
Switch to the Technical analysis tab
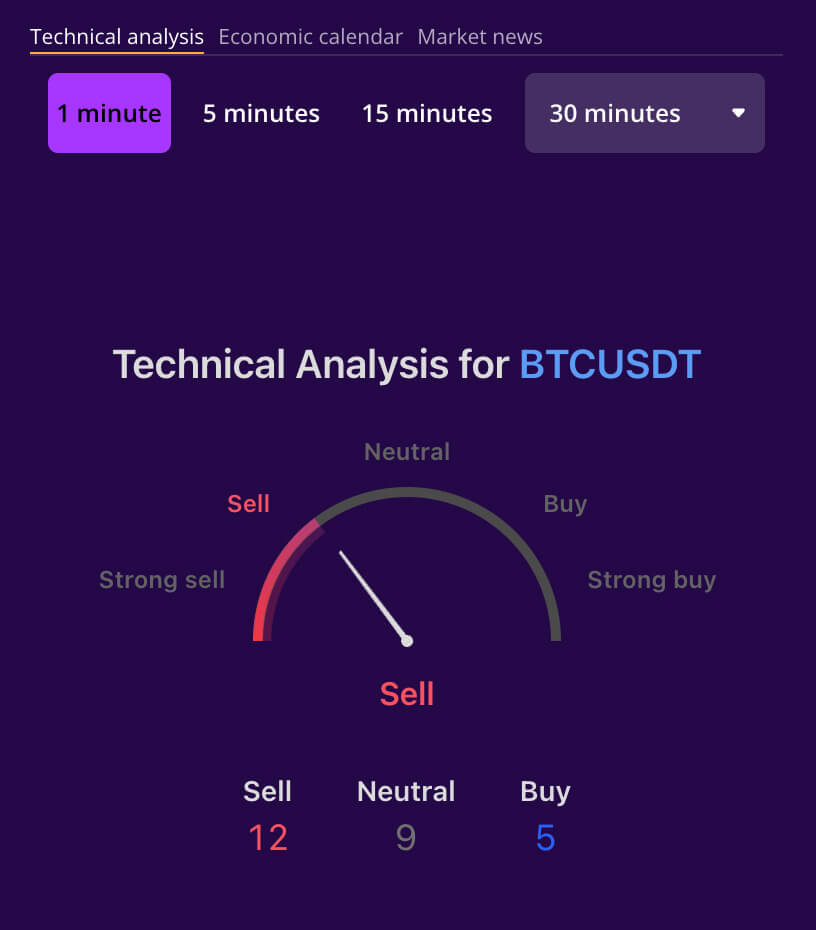click(116, 37)
